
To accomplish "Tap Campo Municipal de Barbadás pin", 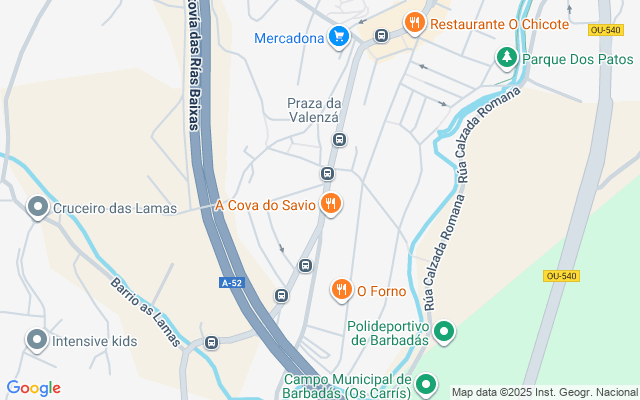I will tap(426, 384).
